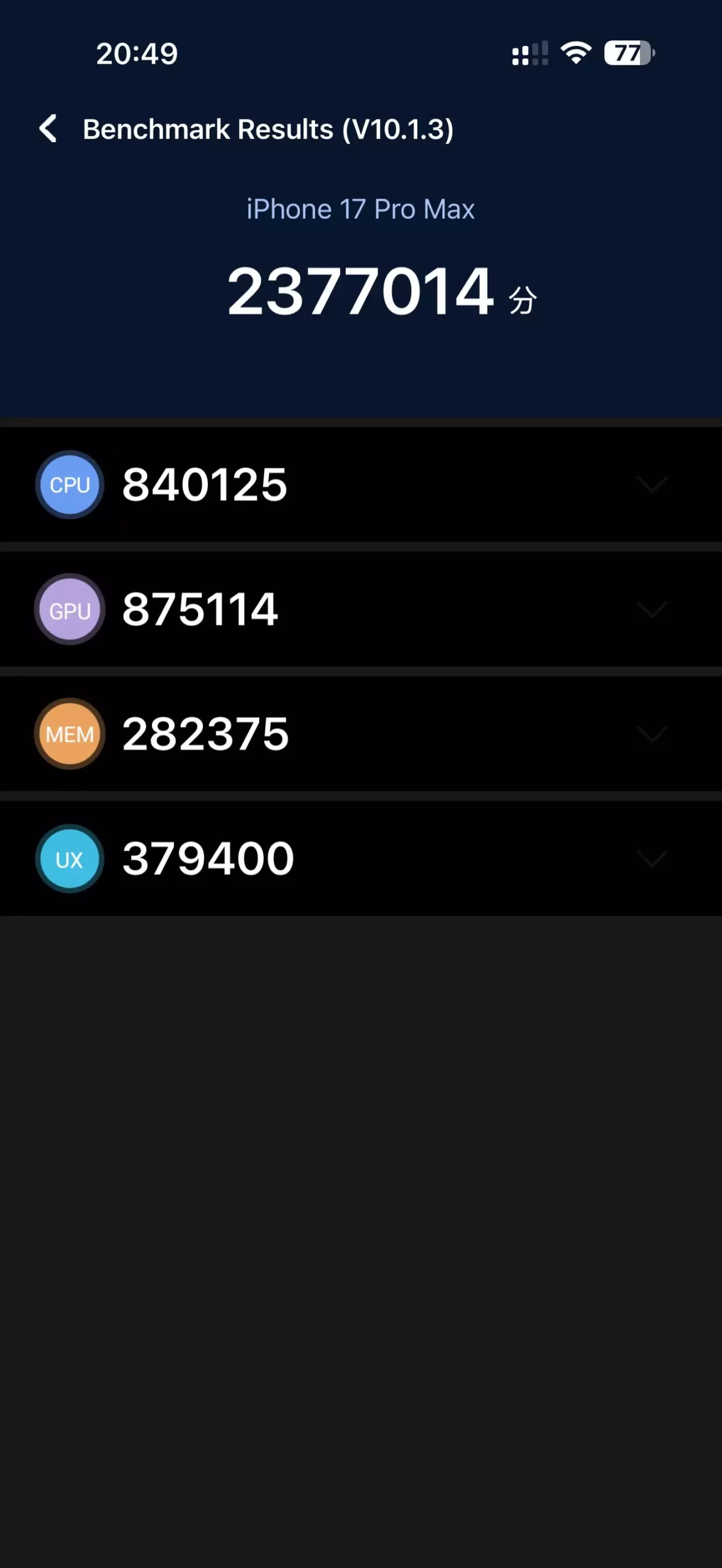Screen dimensions: 722x1568
Task: Go back from Benchmark Results
Action: tap(48, 129)
